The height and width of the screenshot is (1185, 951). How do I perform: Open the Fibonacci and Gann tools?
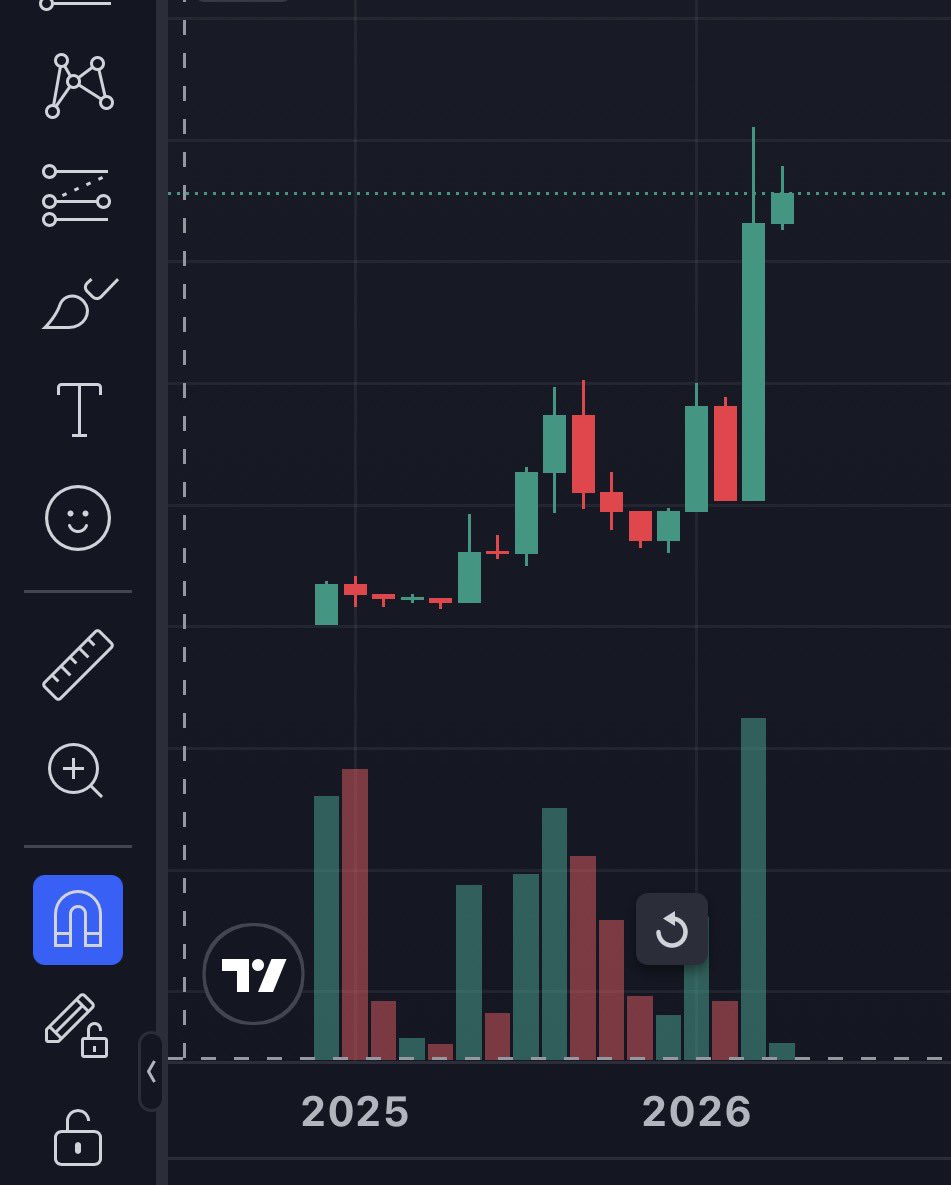tap(77, 195)
